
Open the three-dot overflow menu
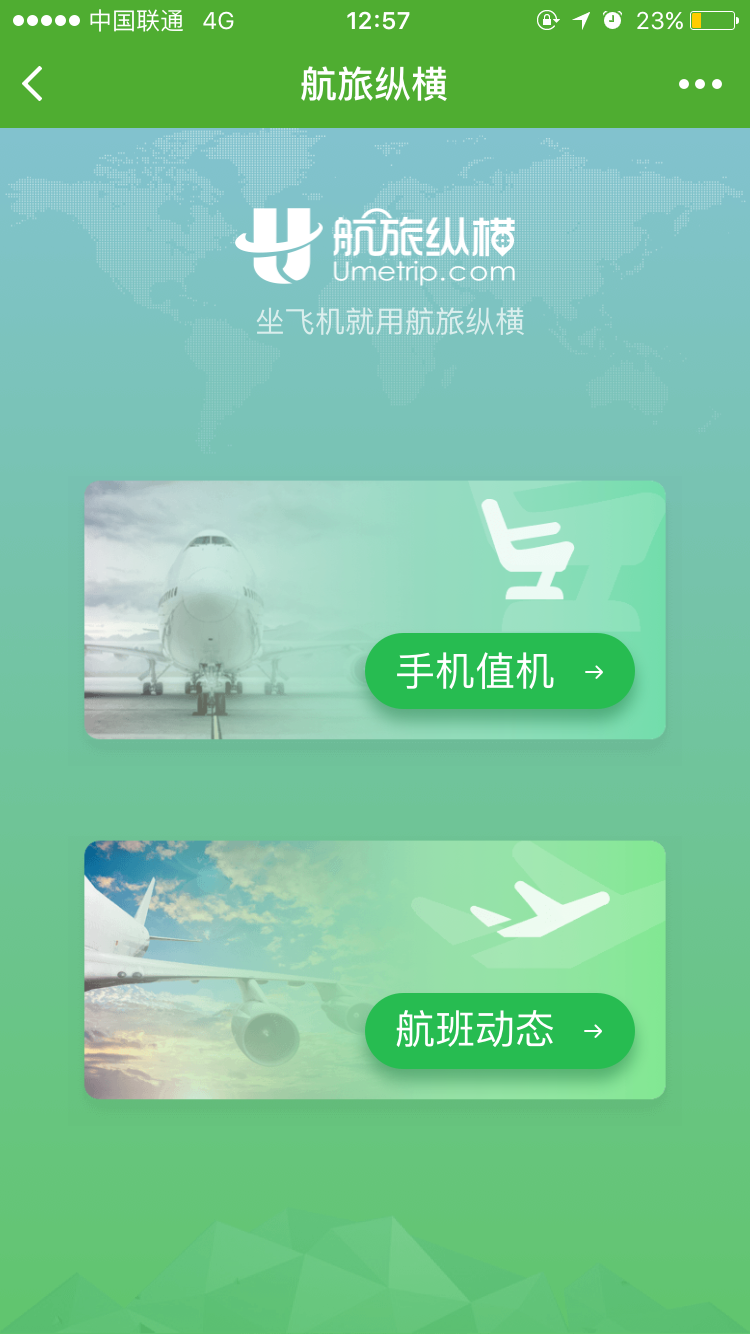point(700,84)
